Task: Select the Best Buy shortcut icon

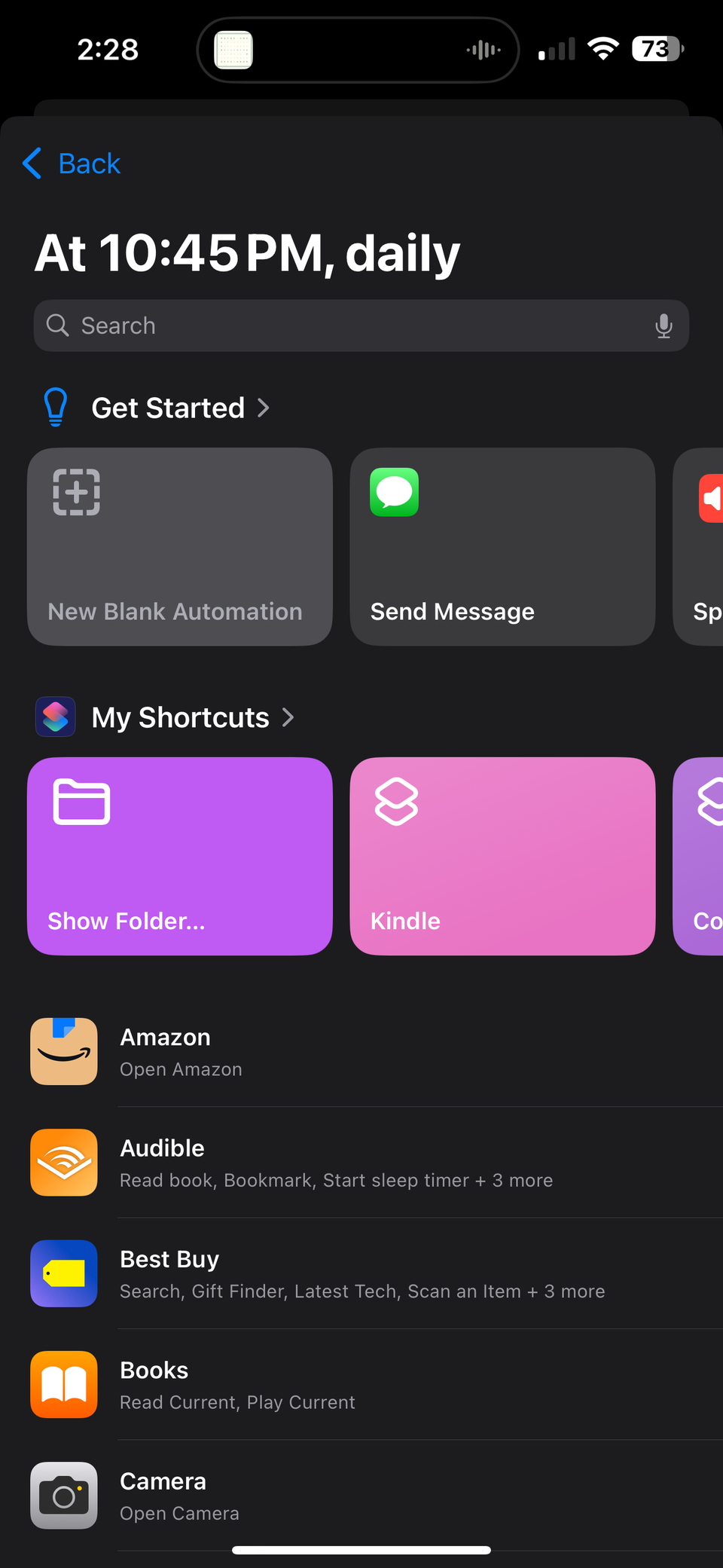Action: tap(63, 1273)
